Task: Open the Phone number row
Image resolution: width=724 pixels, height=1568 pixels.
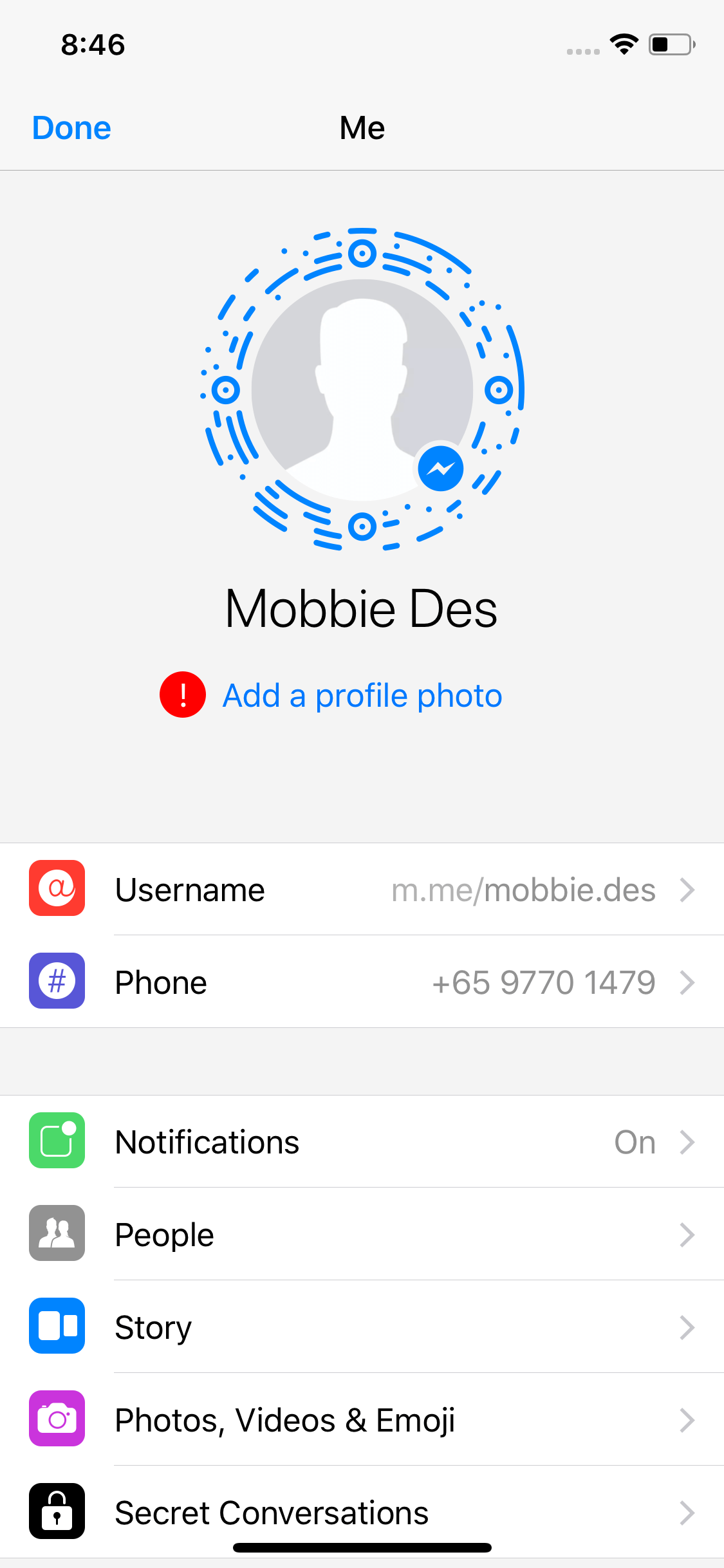Action: (x=362, y=982)
